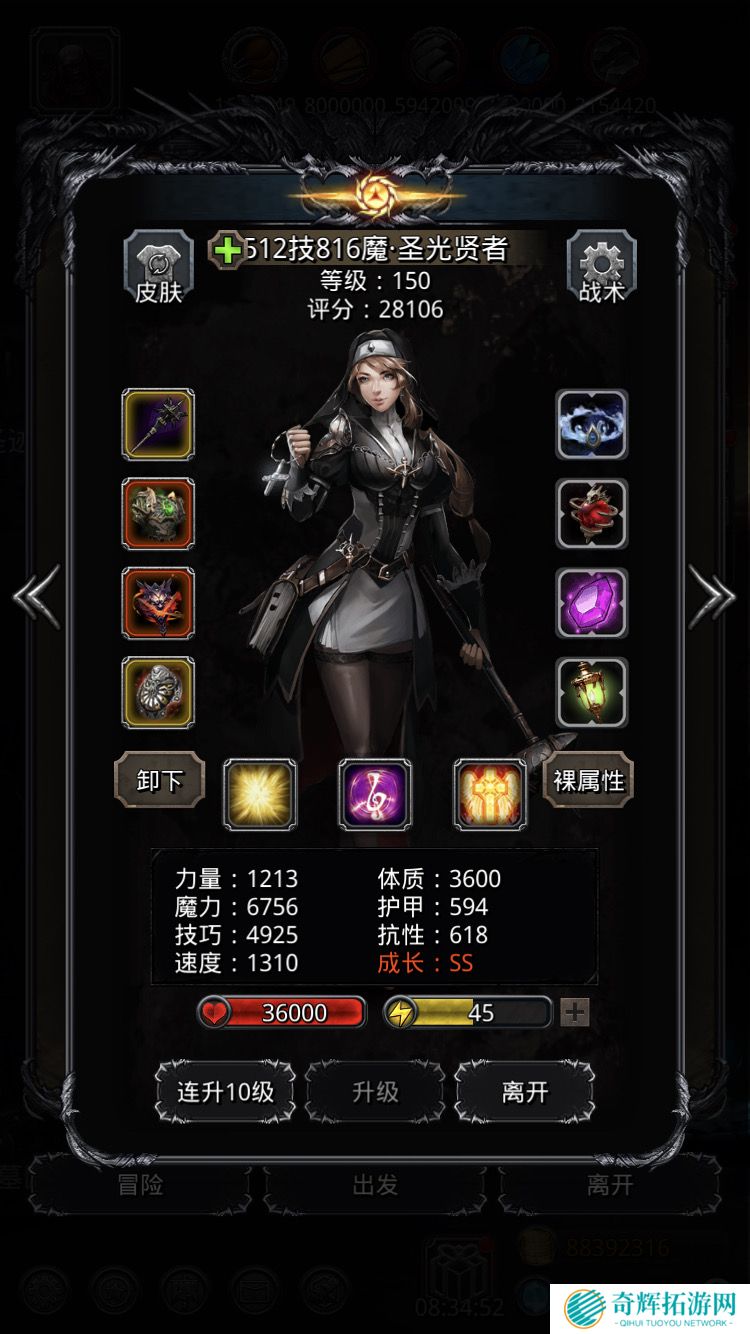Select the red orb amulet slot
The image size is (750, 1334).
click(592, 513)
